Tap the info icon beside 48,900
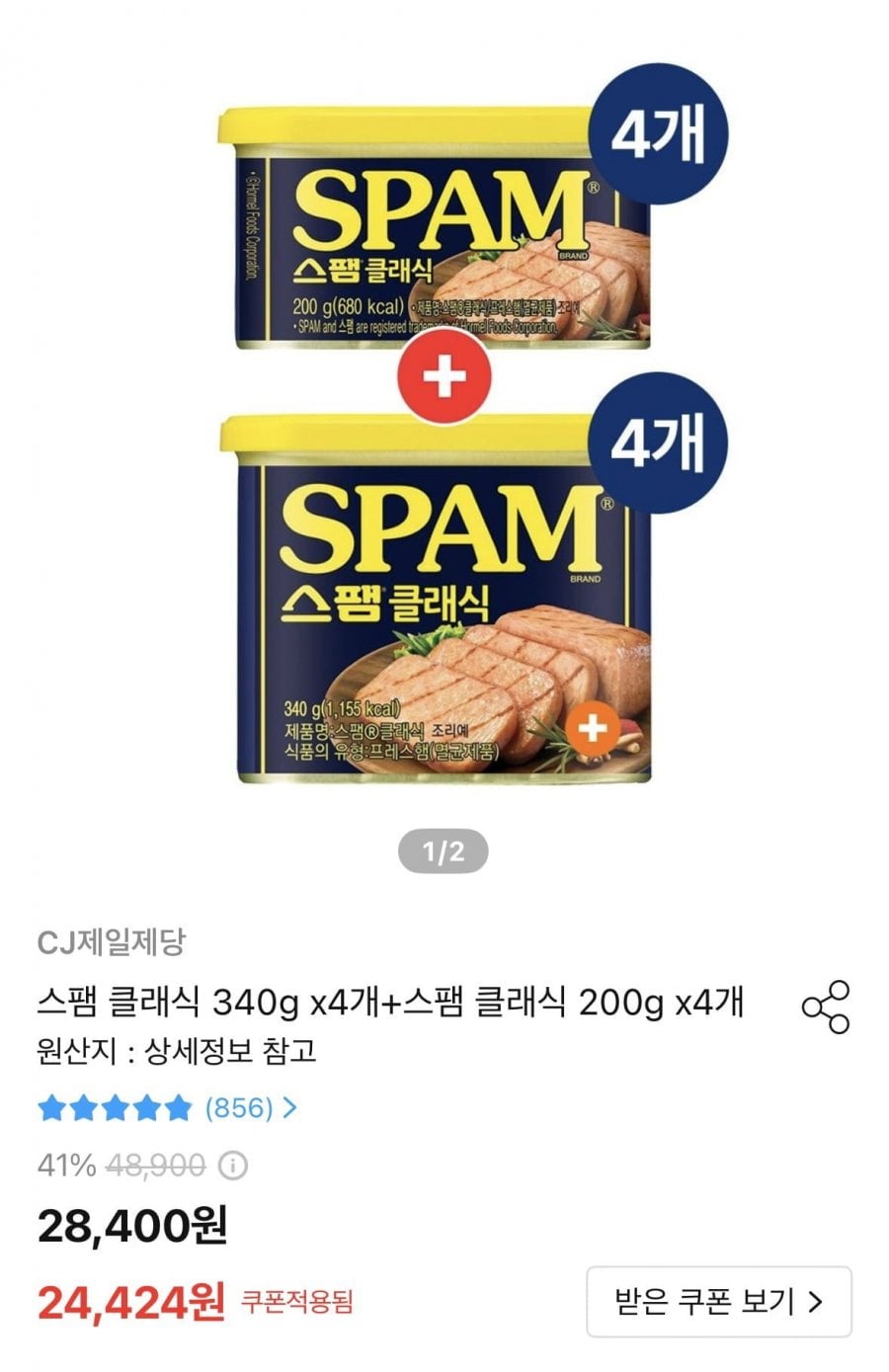The height and width of the screenshot is (1372, 889). (232, 1167)
